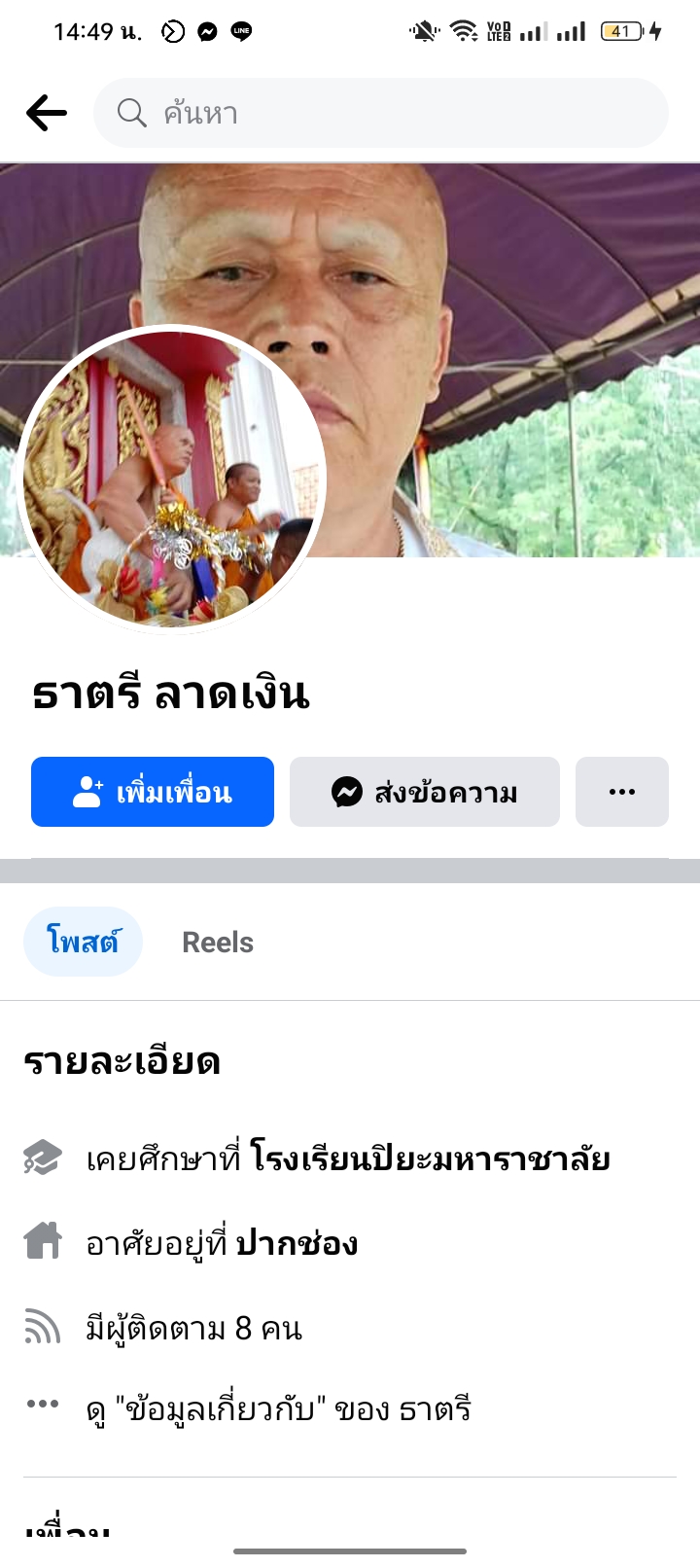Open the ปากช่อง hometown link
700x1568 pixels.
pos(297,1243)
